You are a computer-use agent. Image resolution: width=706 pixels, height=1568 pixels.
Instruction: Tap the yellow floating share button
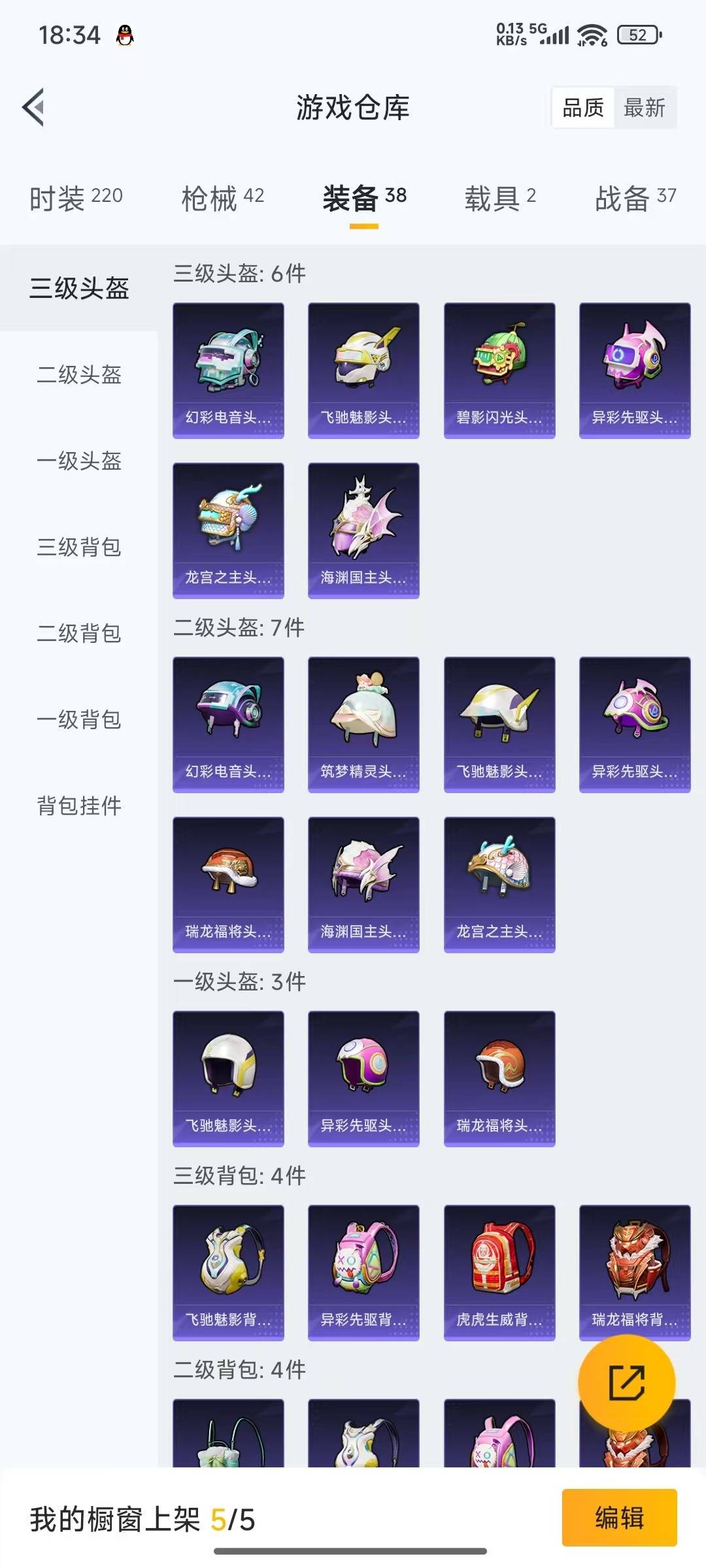(626, 1382)
